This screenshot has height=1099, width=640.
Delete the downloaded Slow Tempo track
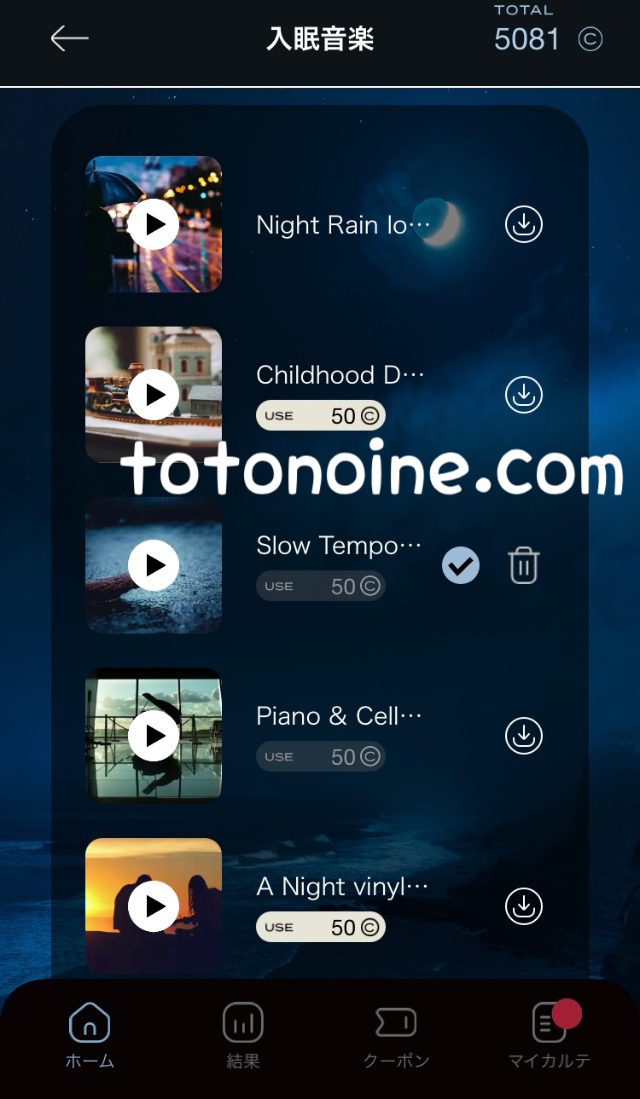[523, 565]
